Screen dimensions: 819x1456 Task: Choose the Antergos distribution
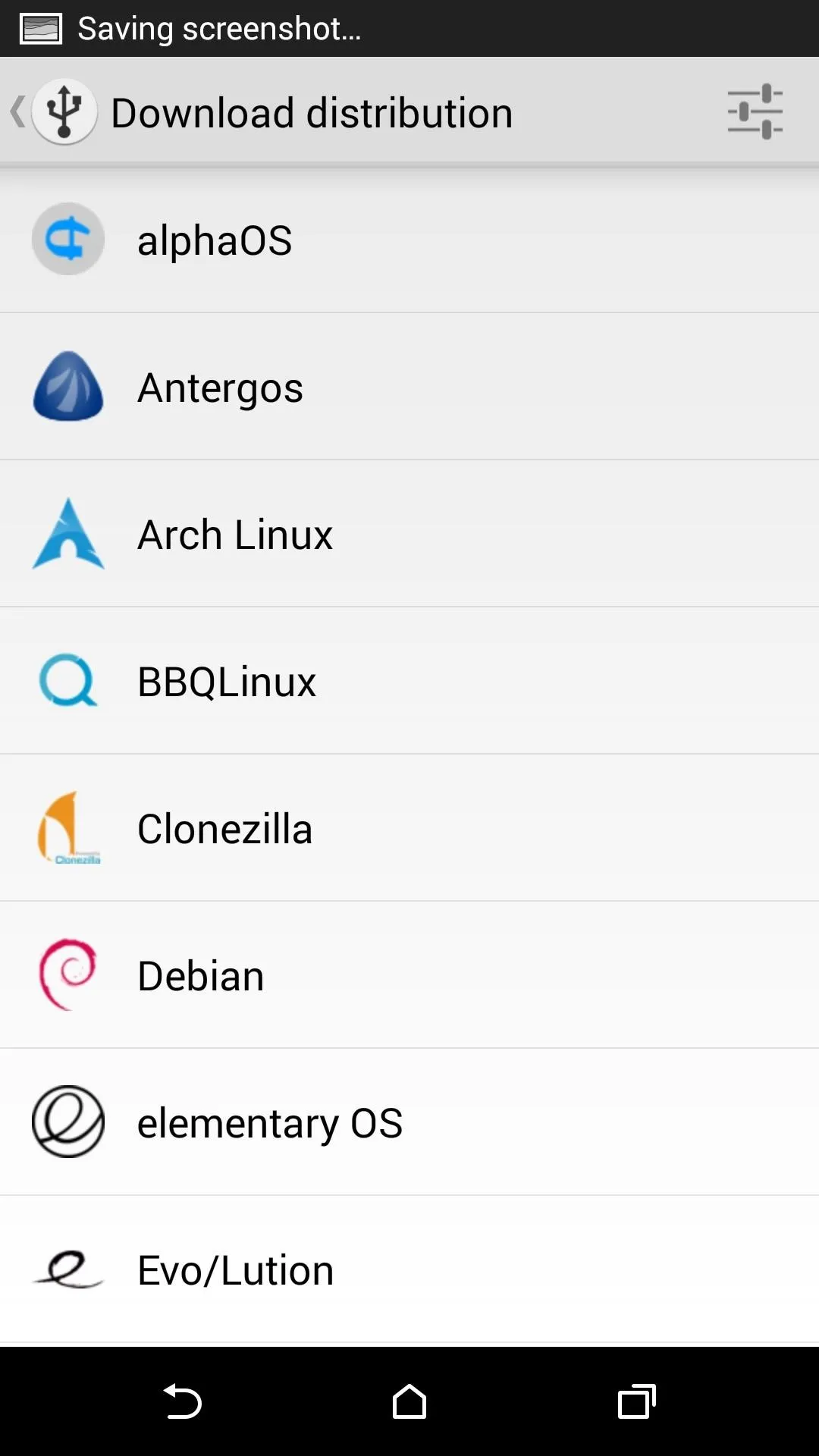tap(409, 387)
